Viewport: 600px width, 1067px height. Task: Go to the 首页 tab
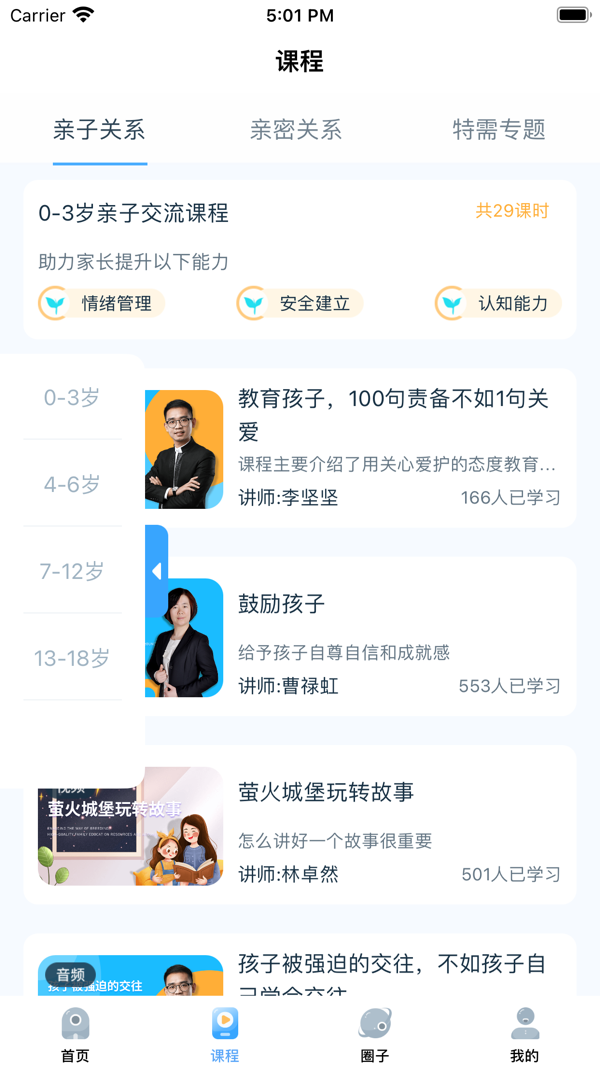pos(75,1034)
